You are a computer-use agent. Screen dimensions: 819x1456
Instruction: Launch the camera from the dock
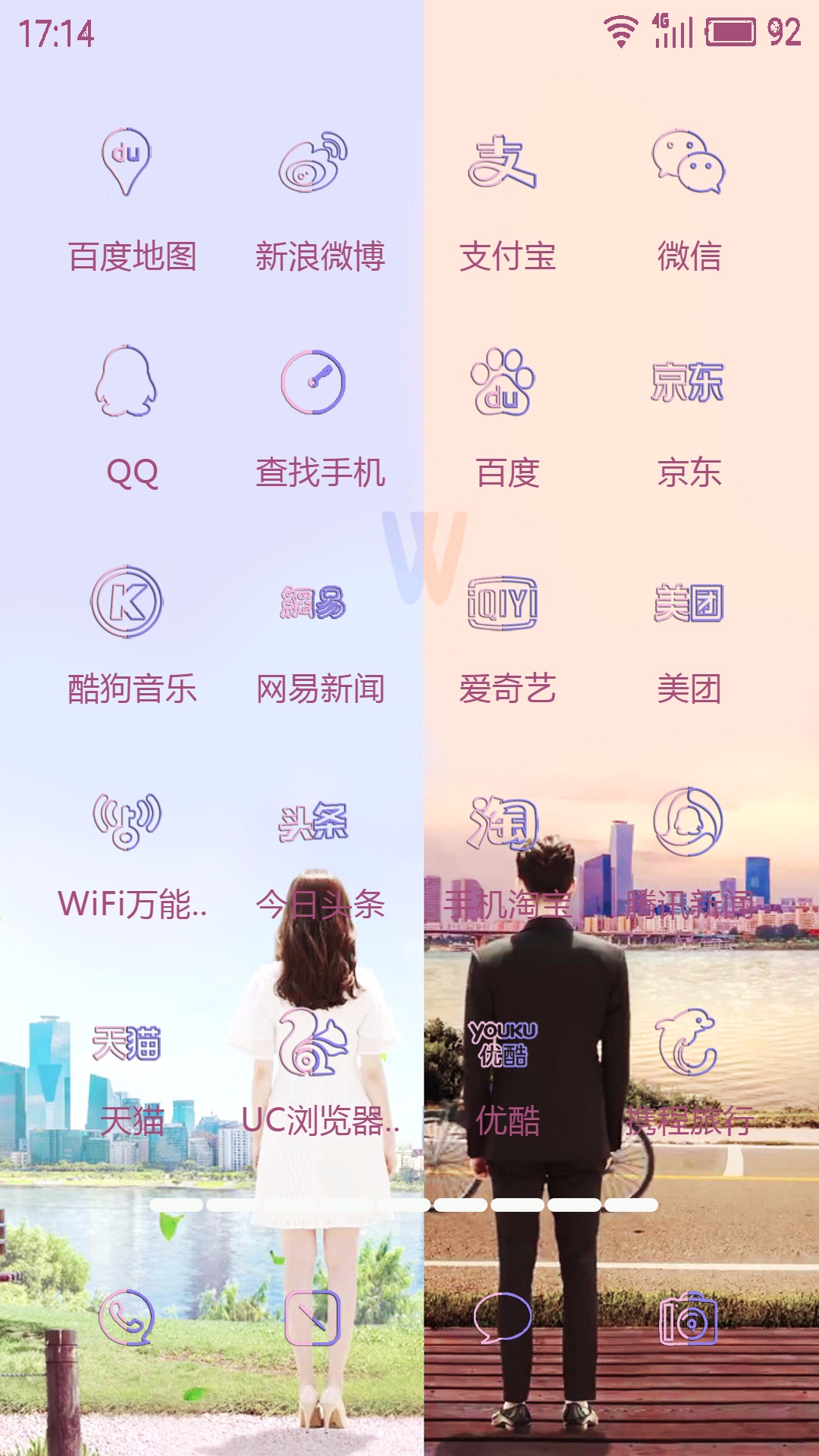tap(689, 1318)
